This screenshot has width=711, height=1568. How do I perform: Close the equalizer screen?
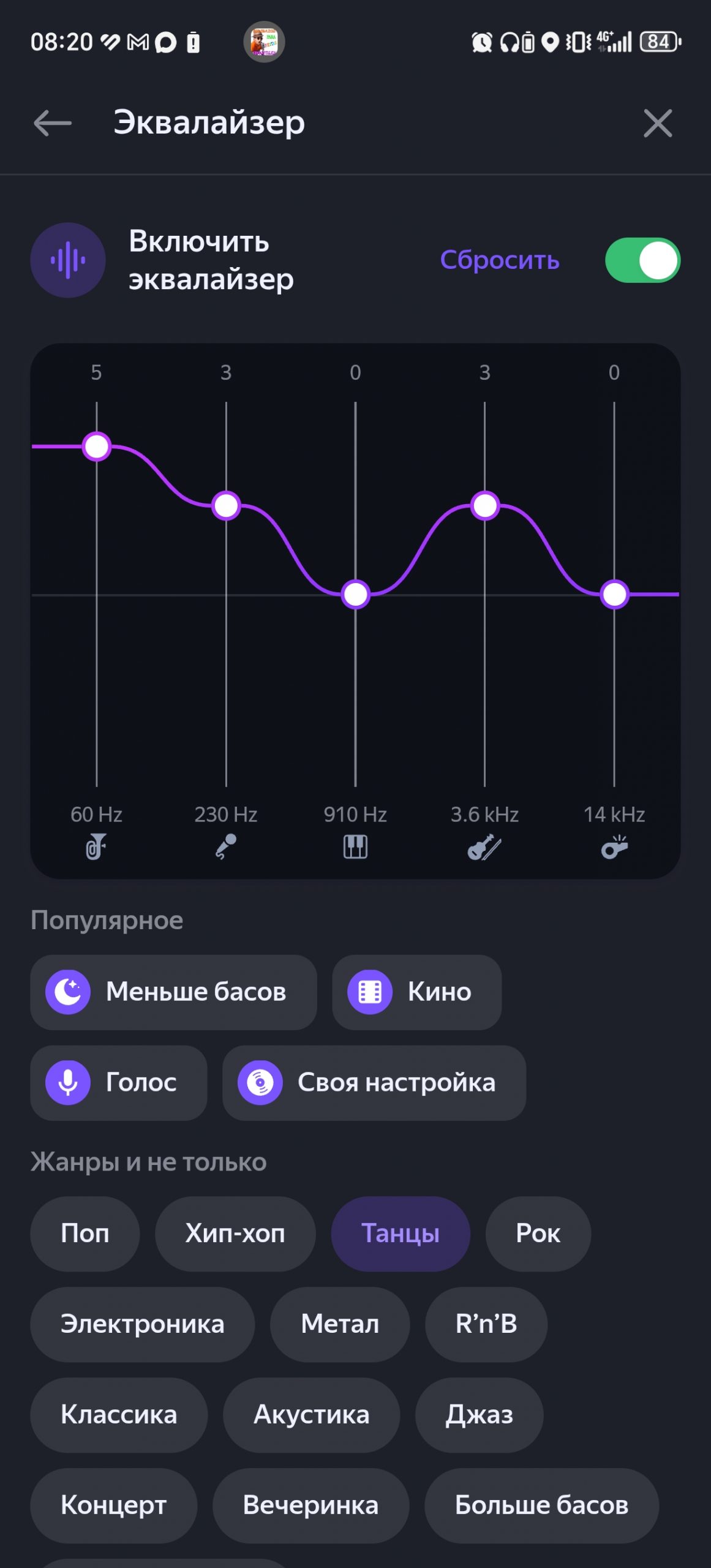[658, 123]
